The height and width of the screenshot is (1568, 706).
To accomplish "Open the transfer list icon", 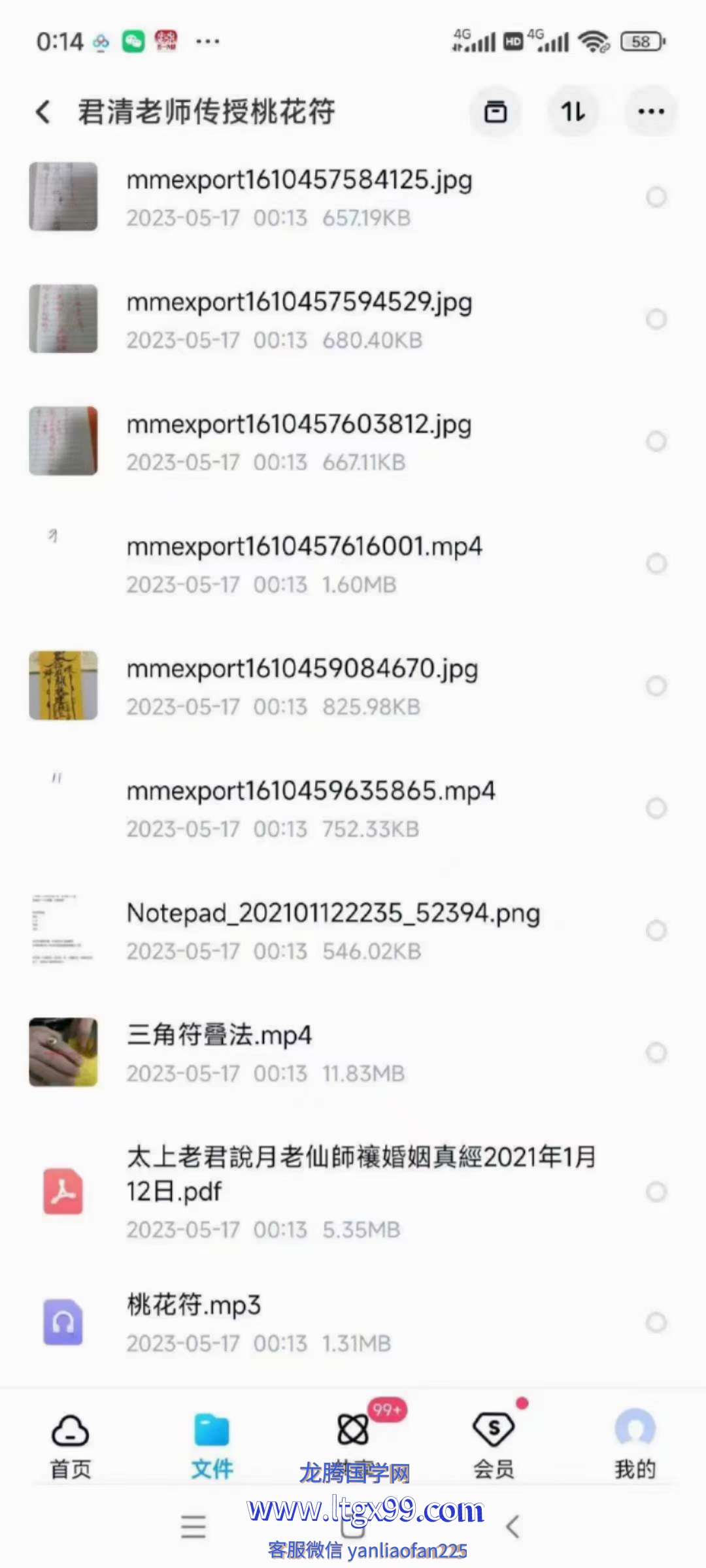I will (495, 112).
